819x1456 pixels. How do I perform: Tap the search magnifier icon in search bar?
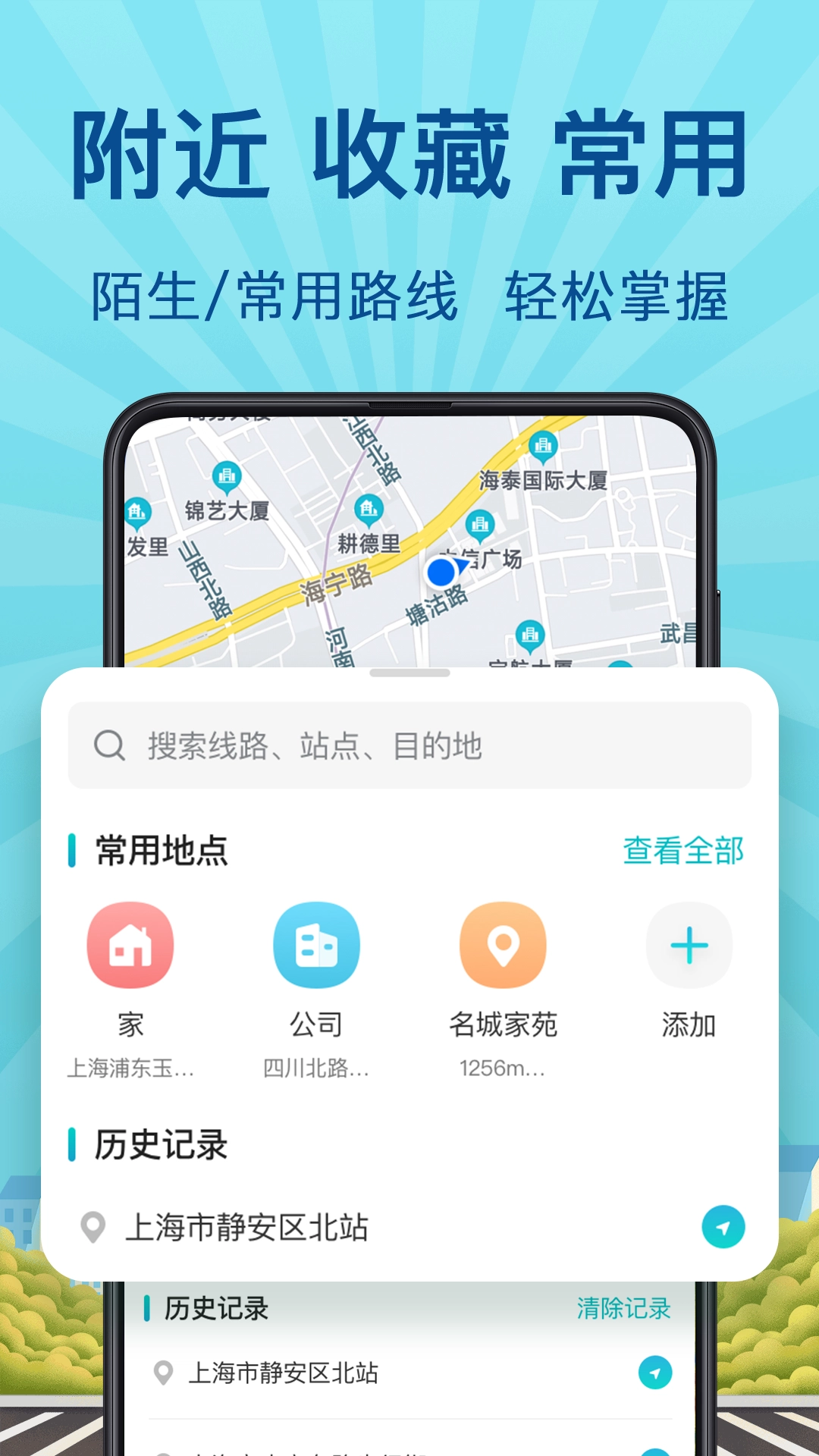tap(110, 747)
